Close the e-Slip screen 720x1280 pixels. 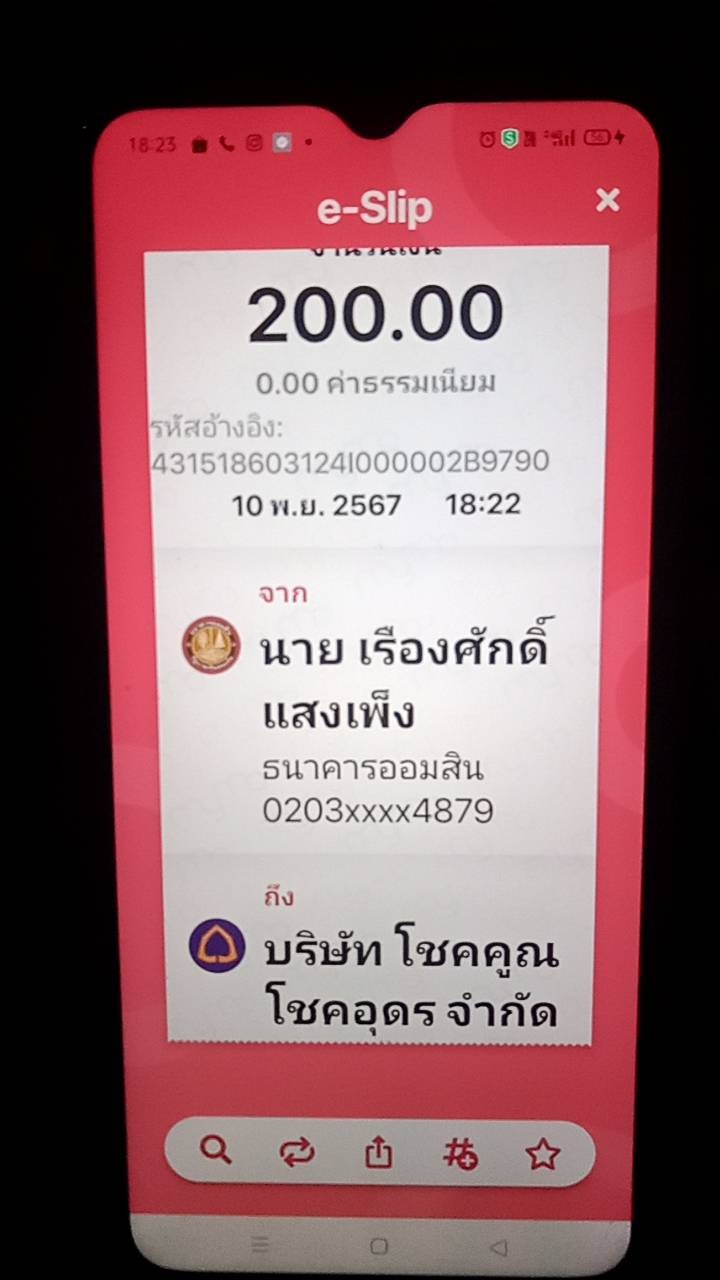[607, 200]
